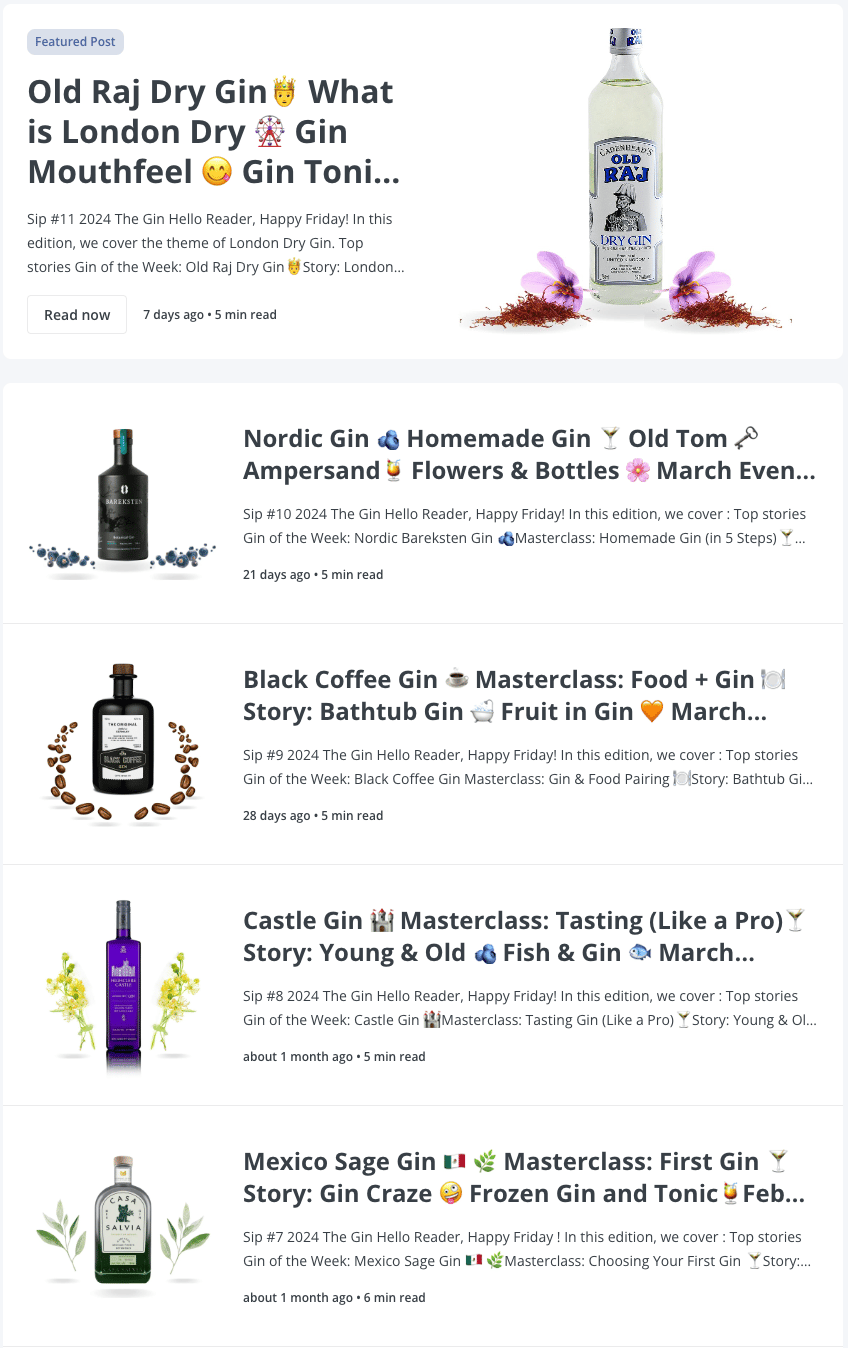Viewport: 848px width, 1348px height.
Task: Open the Old Raj gin bottle image
Action: (x=627, y=180)
